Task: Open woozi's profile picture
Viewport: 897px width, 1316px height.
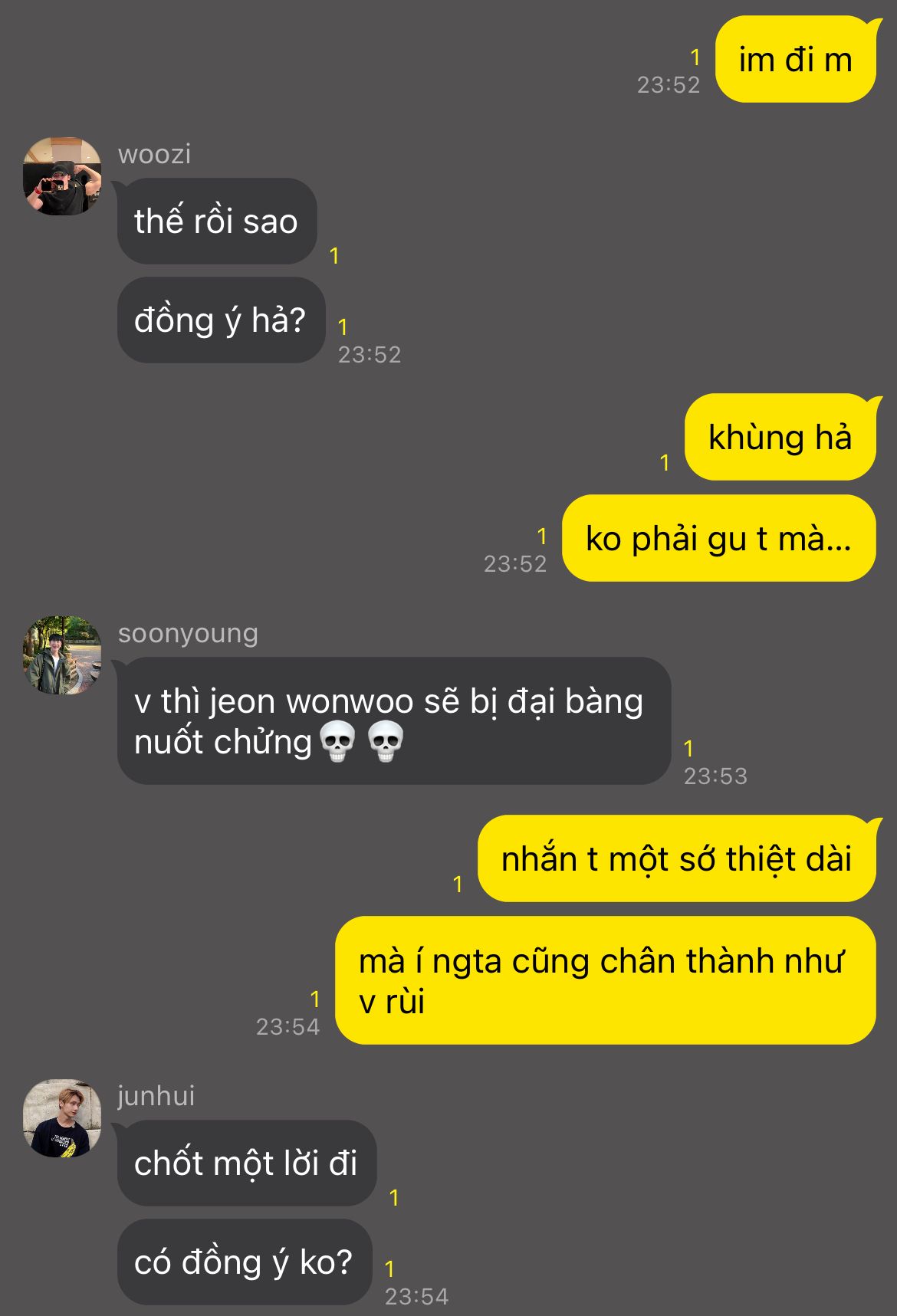Action: point(62,176)
